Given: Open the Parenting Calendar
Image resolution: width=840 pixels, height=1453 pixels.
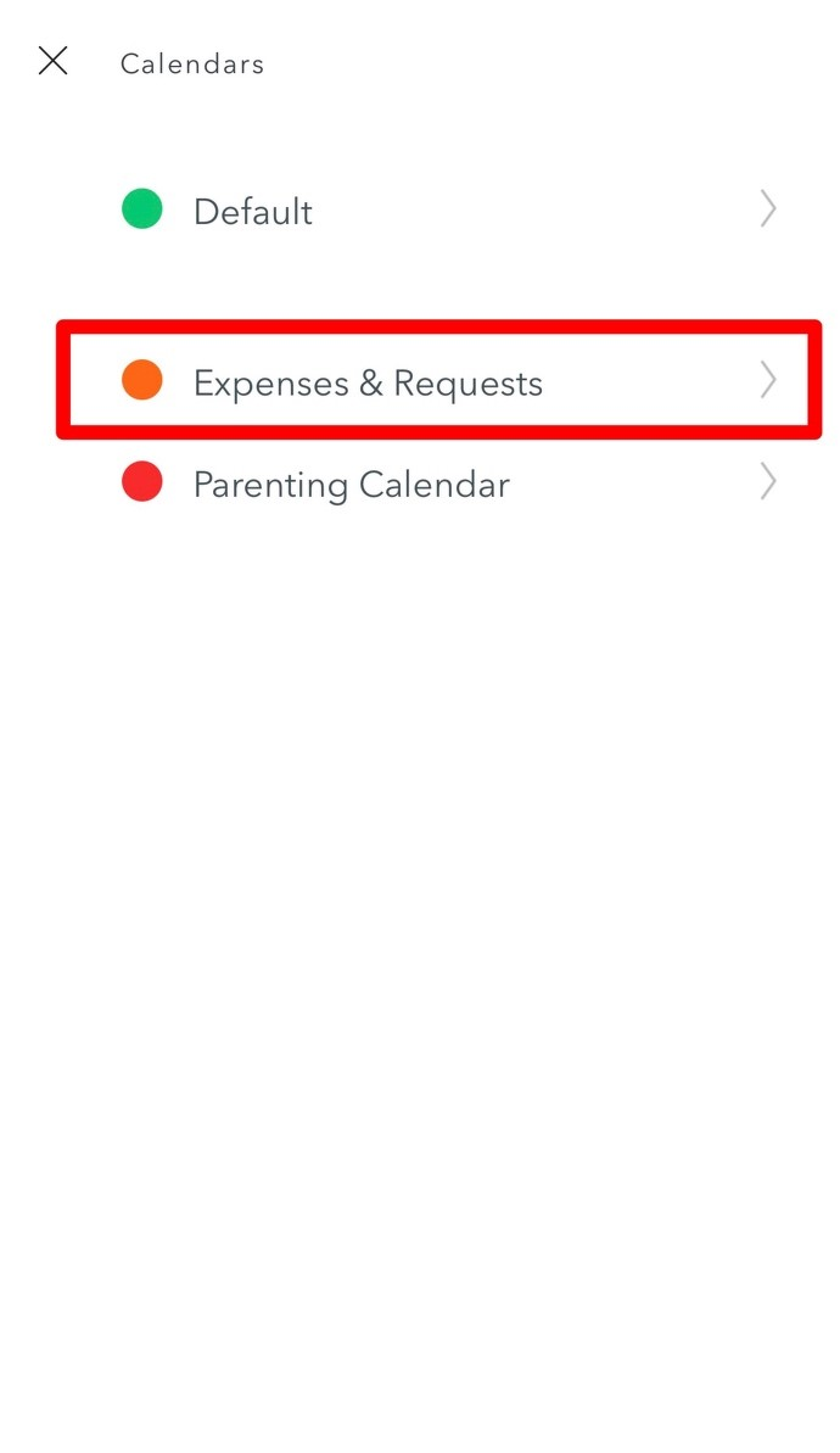Looking at the screenshot, I should (351, 484).
